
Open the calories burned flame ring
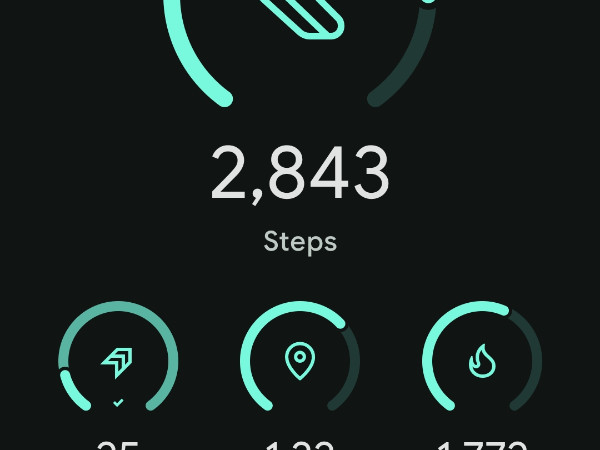click(482, 360)
